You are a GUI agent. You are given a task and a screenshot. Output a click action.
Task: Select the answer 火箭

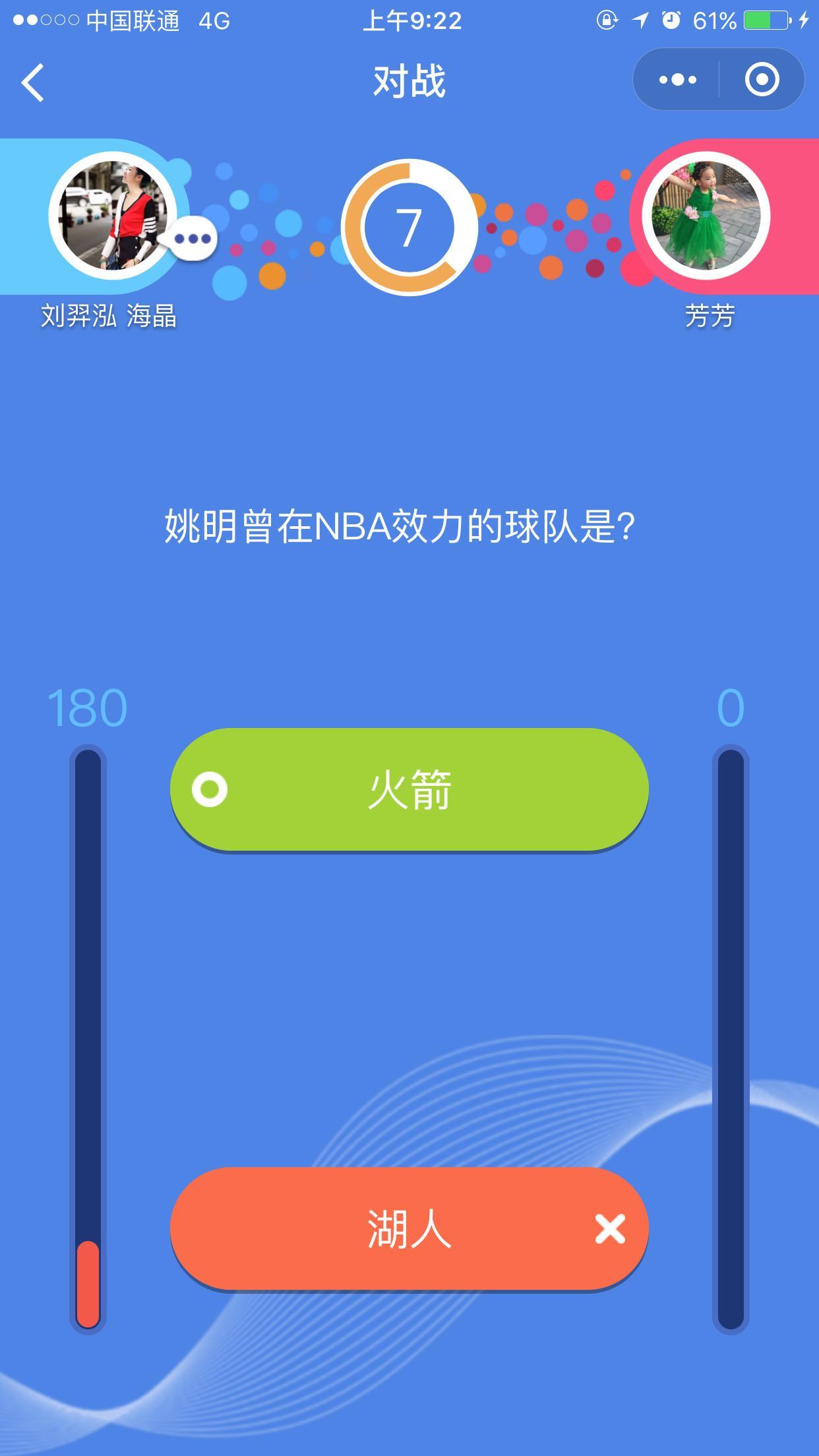click(409, 789)
